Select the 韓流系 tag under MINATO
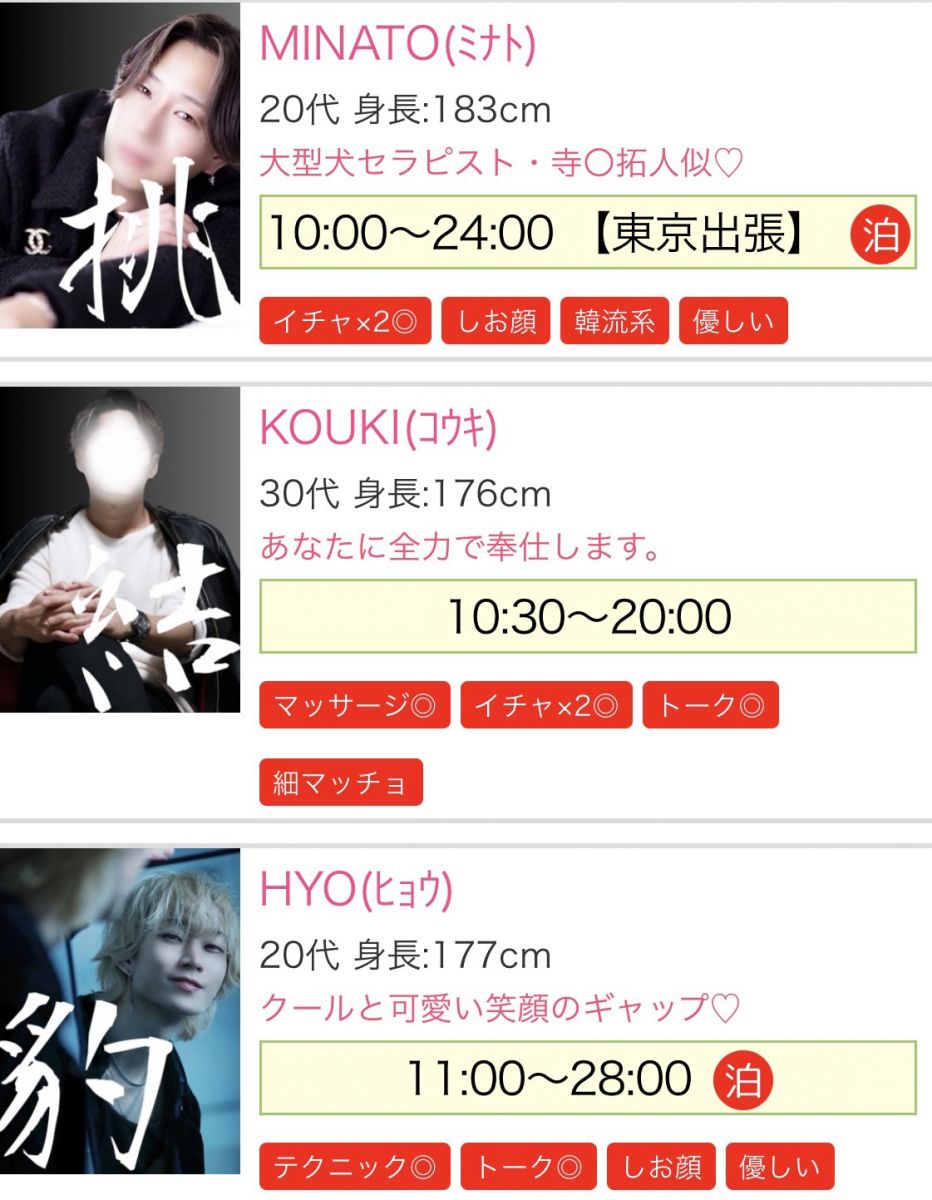Image resolution: width=932 pixels, height=1200 pixels. coord(614,322)
